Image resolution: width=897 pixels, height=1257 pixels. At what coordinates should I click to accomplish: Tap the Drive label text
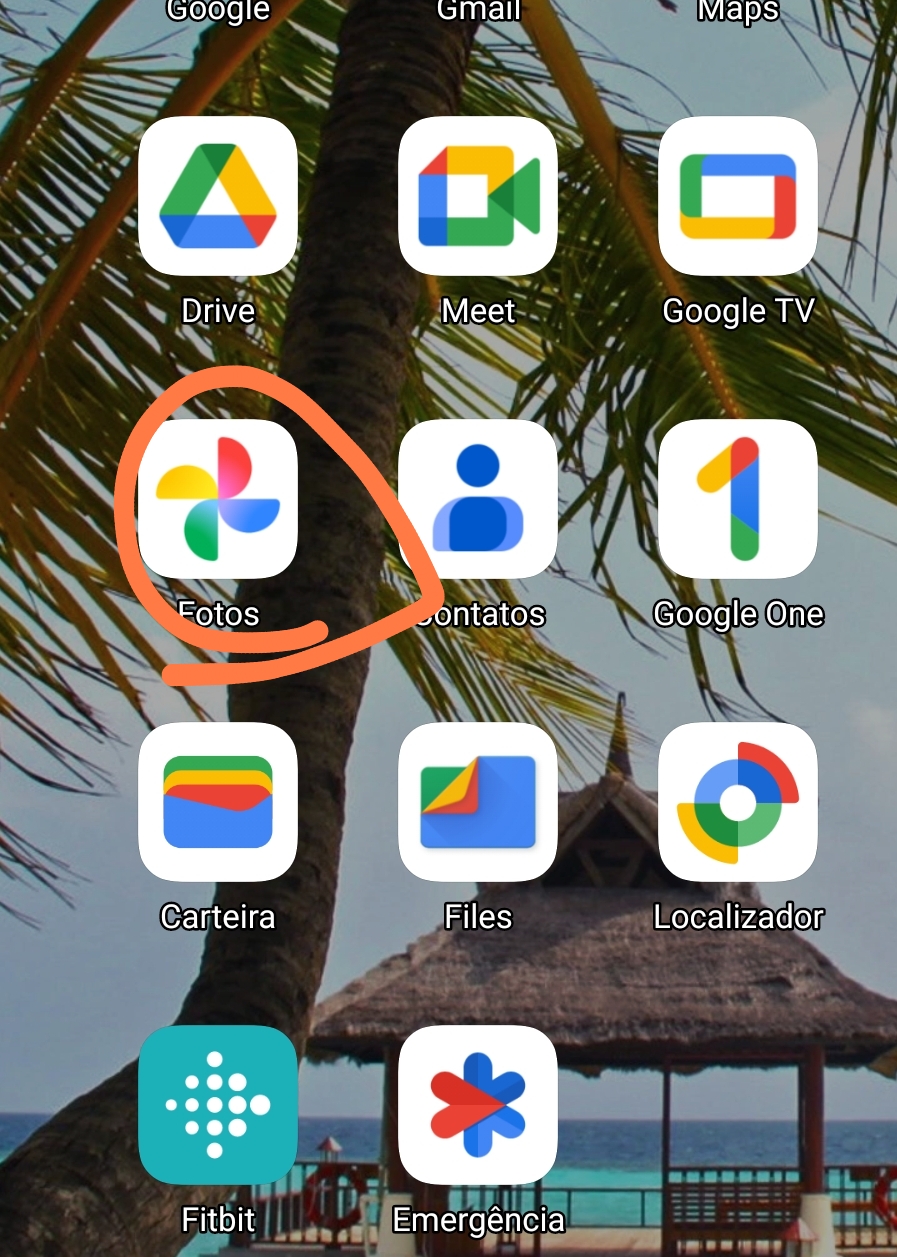(x=216, y=310)
